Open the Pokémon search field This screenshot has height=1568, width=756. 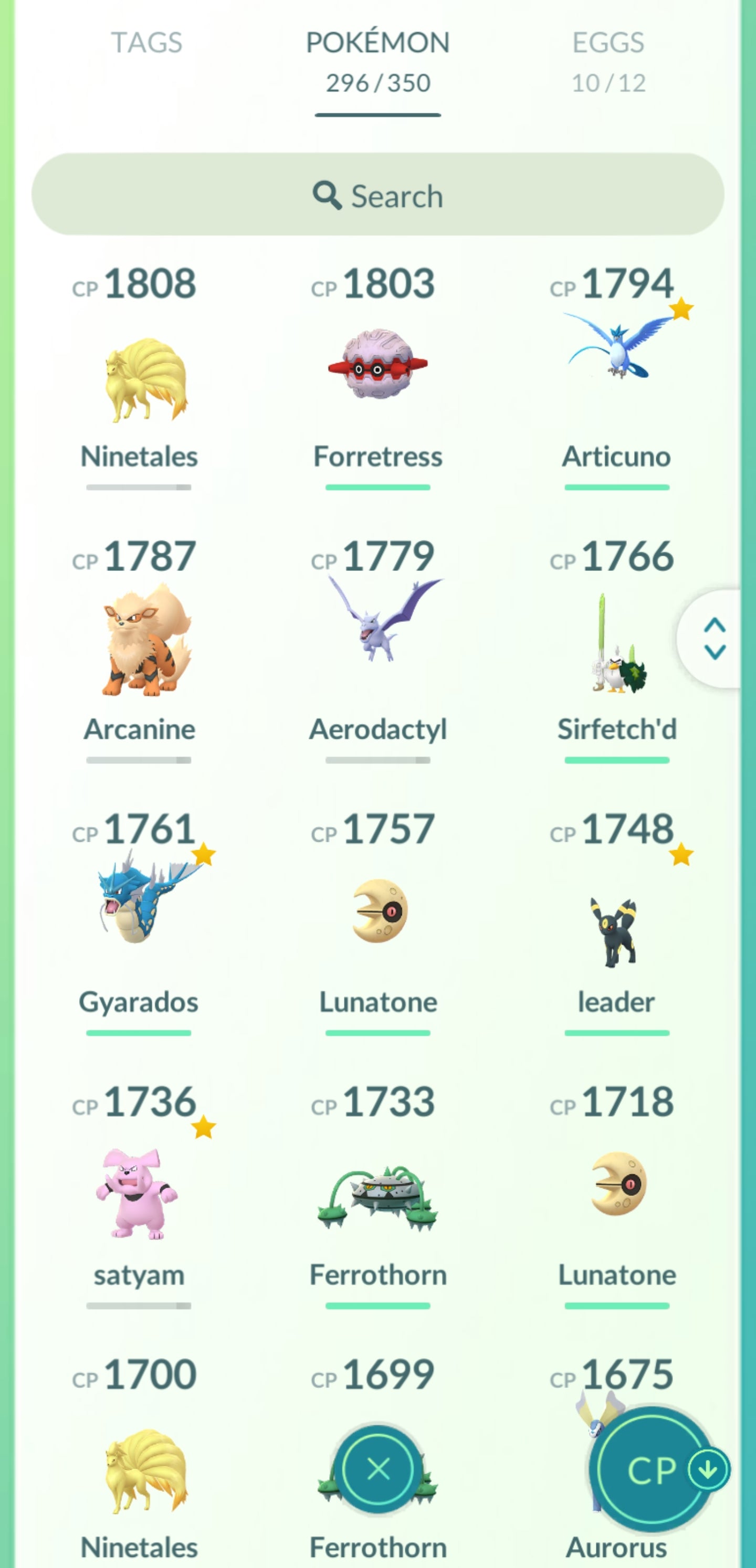tap(377, 195)
